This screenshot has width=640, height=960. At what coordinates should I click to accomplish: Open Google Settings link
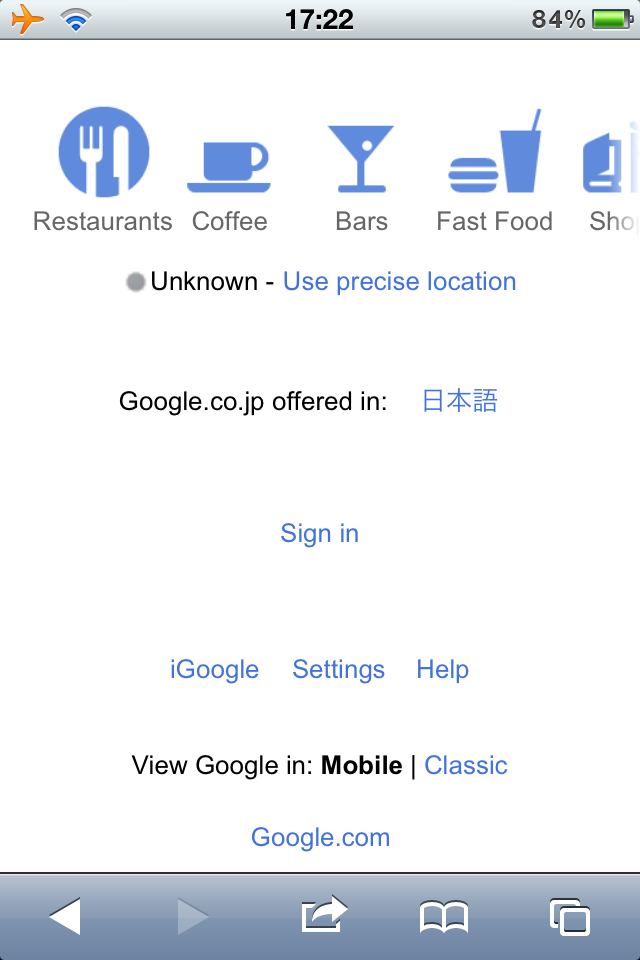point(338,670)
